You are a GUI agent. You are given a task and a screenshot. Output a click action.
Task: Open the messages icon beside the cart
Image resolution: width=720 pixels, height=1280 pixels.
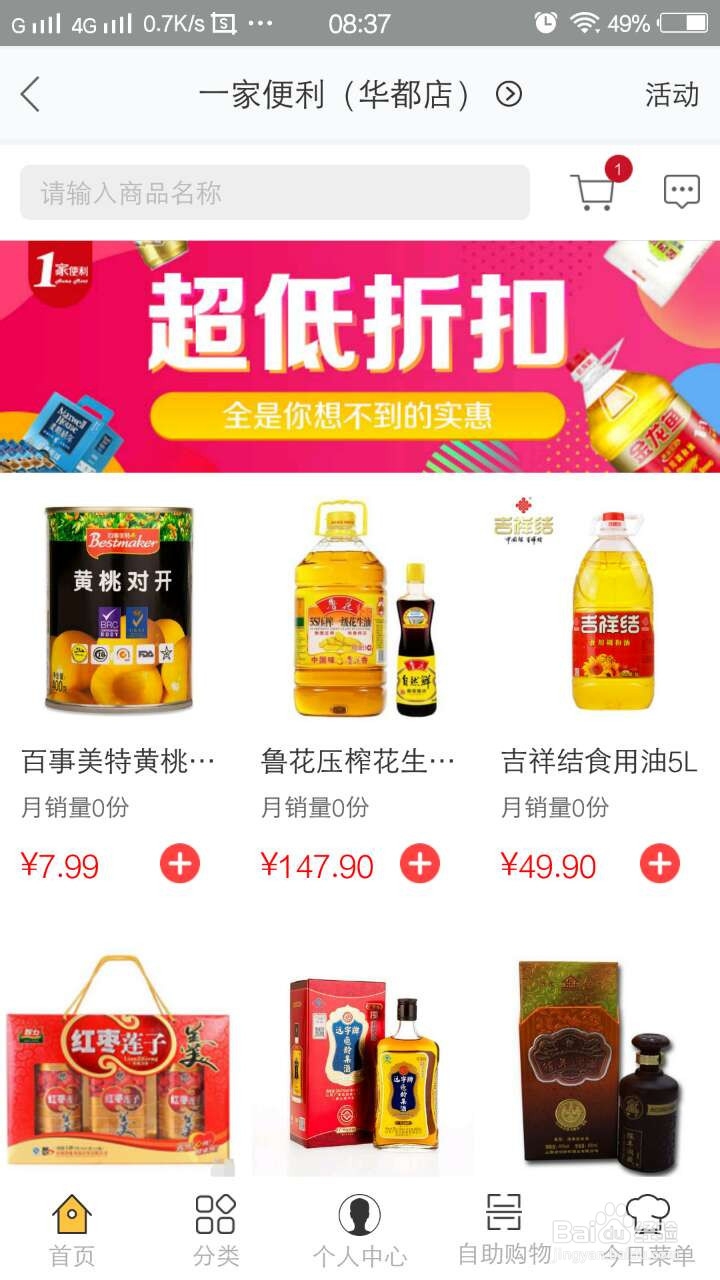[680, 190]
